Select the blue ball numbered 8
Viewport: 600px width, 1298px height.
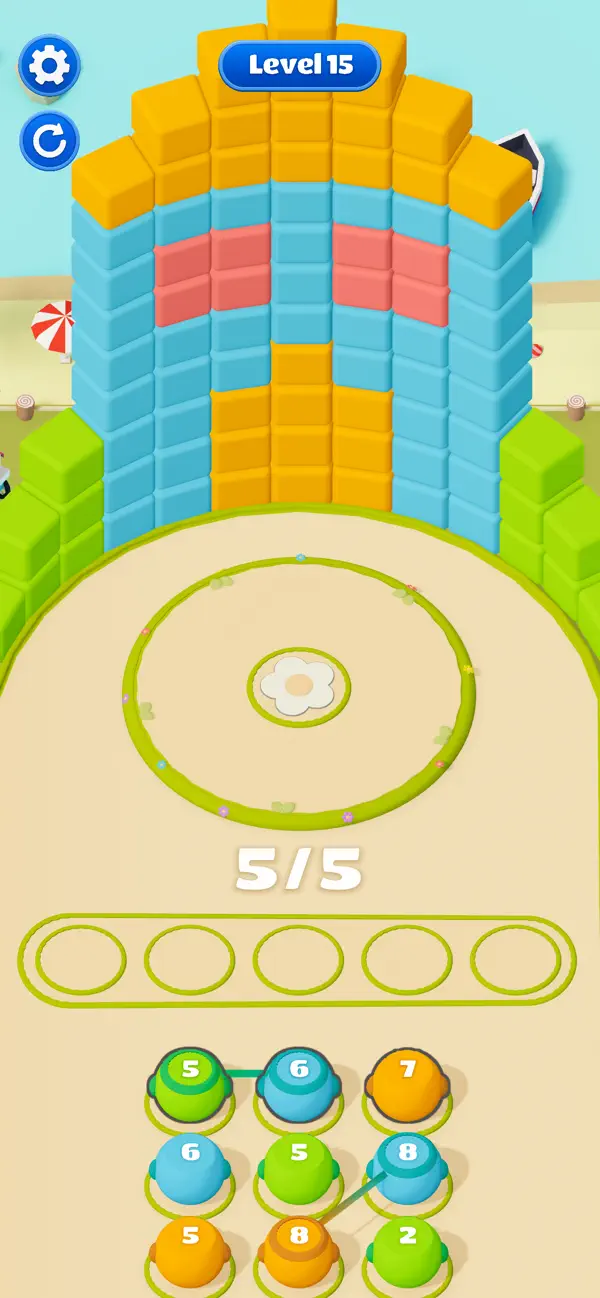(x=407, y=1166)
